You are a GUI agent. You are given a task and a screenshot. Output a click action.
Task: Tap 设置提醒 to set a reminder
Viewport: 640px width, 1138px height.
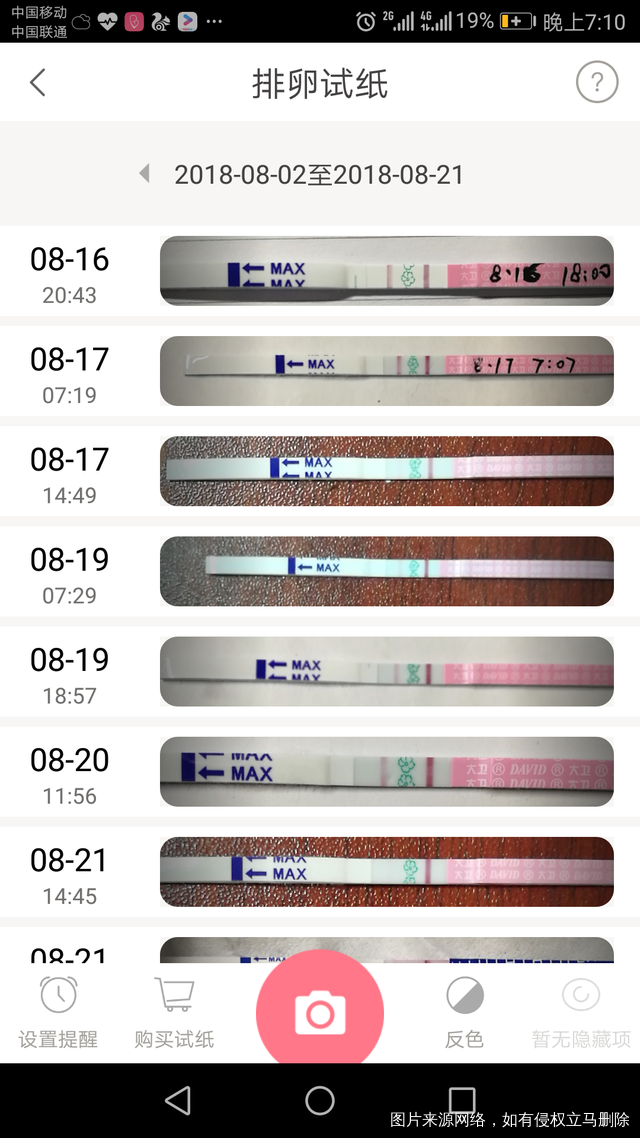(58, 1012)
